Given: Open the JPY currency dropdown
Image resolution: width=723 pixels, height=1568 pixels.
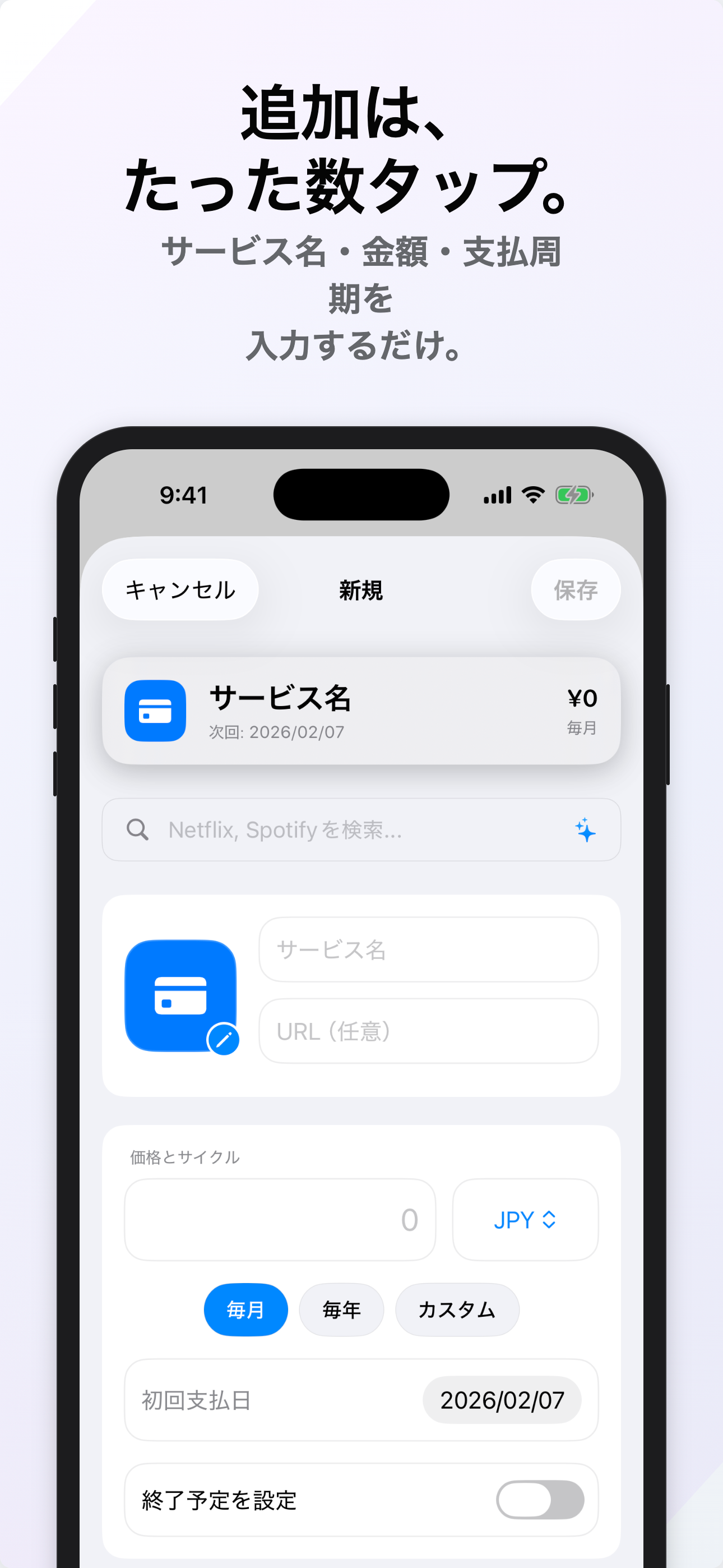Looking at the screenshot, I should 525,1219.
